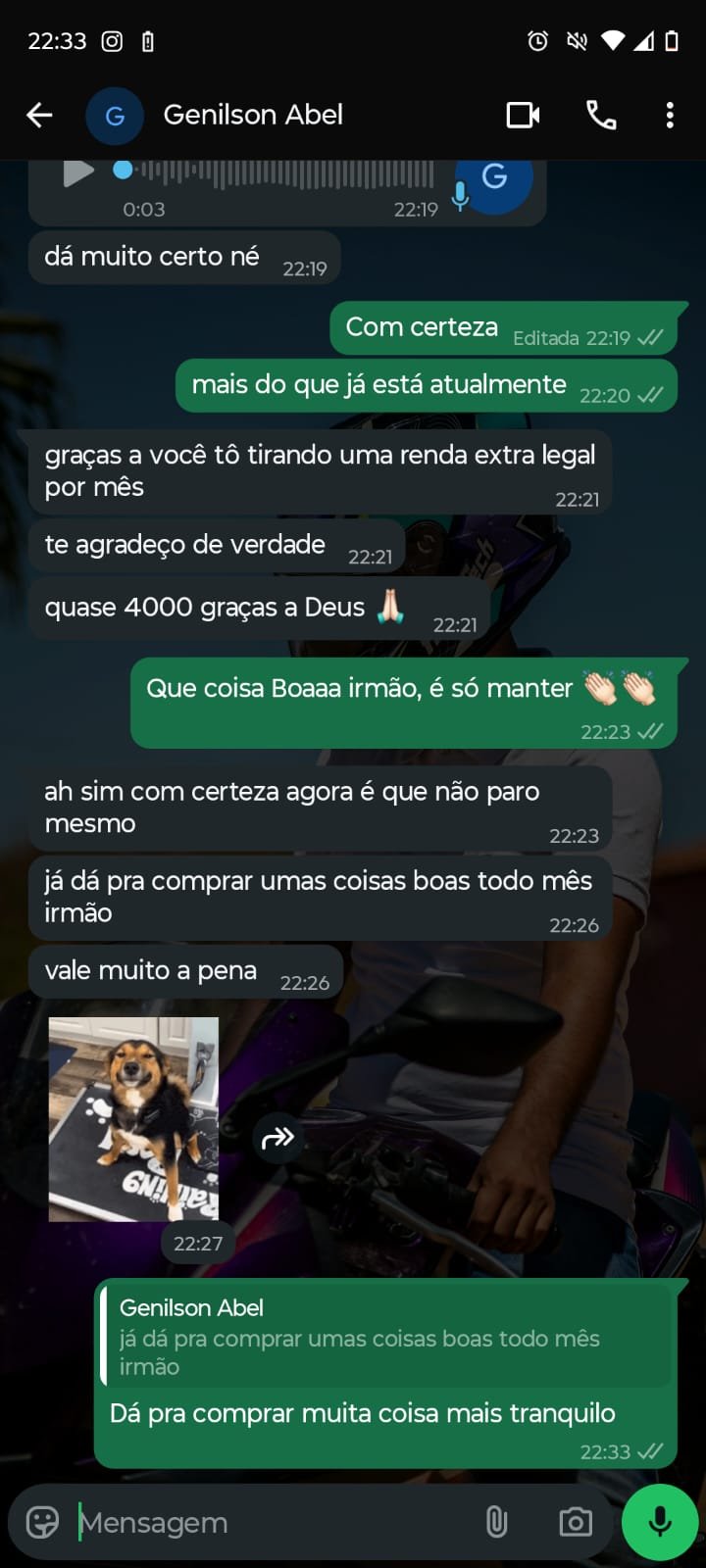
Task: Open the camera from the chat
Action: pyautogui.click(x=576, y=1522)
